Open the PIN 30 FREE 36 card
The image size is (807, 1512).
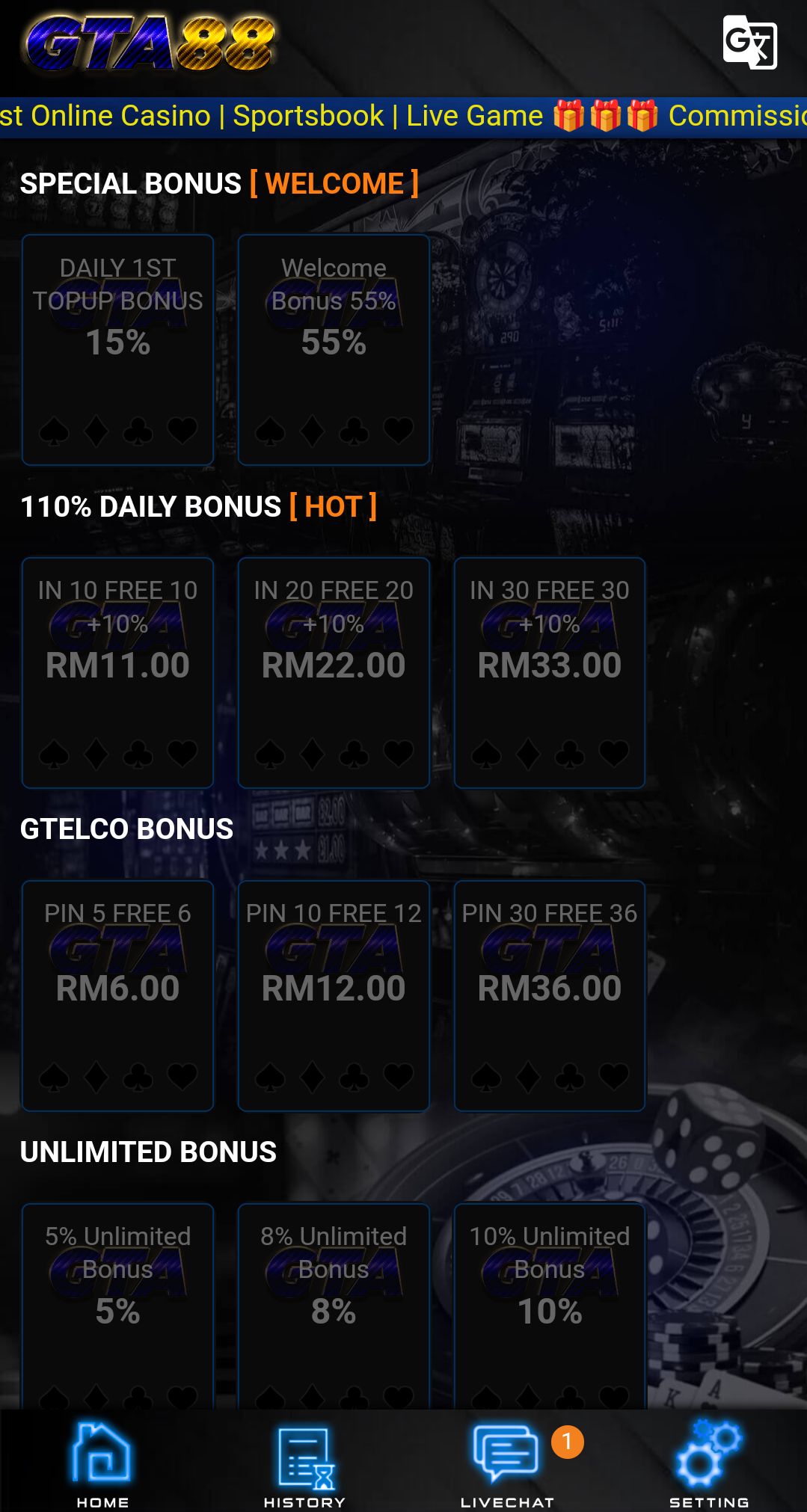coord(550,995)
